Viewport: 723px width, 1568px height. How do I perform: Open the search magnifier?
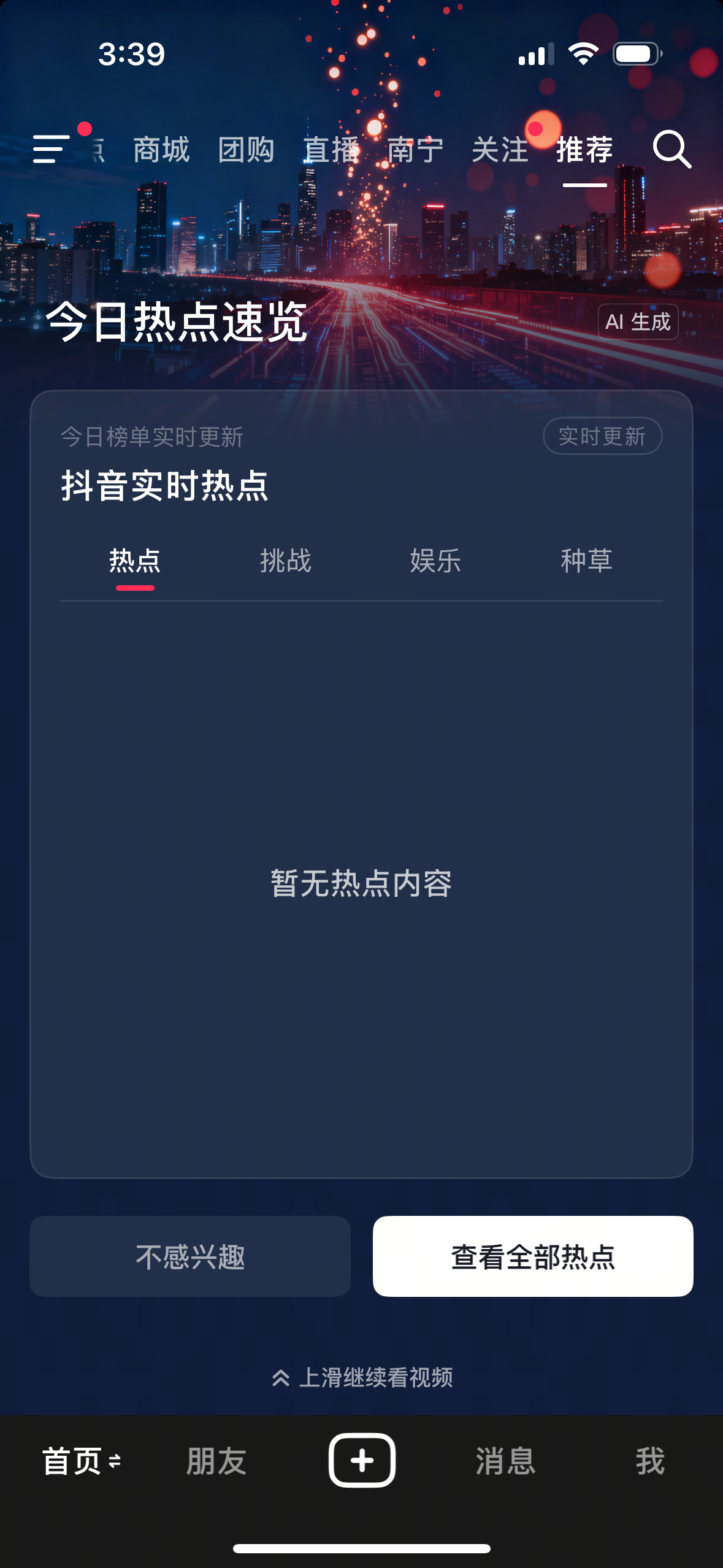coord(672,149)
